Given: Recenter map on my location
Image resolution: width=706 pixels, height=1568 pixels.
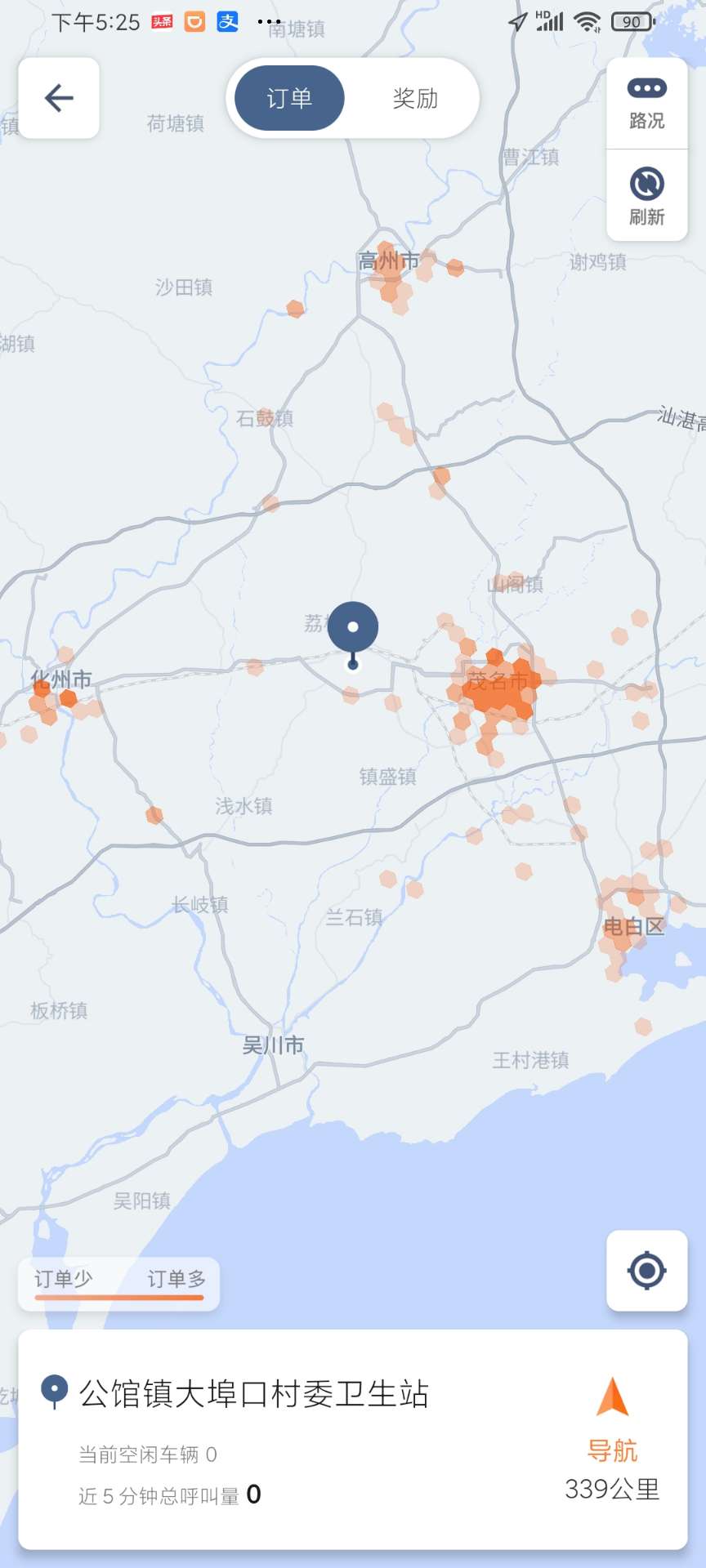Looking at the screenshot, I should tap(646, 1270).
